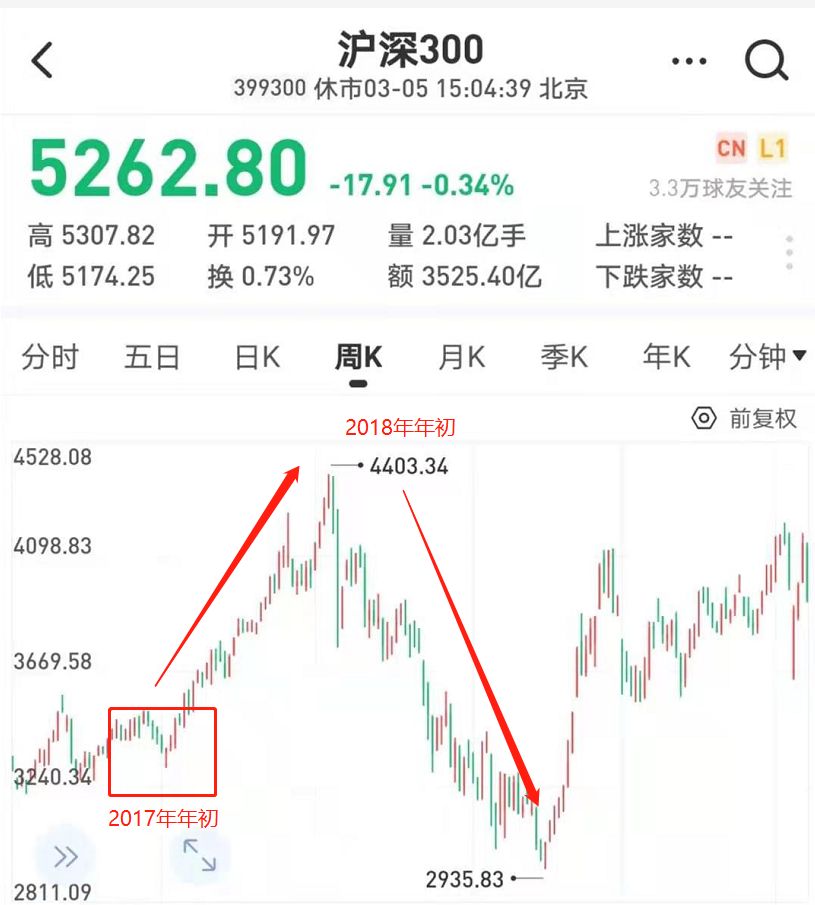Expand the chart fullscreen with the arrows icon
This screenshot has width=815, height=905.
[x=199, y=856]
